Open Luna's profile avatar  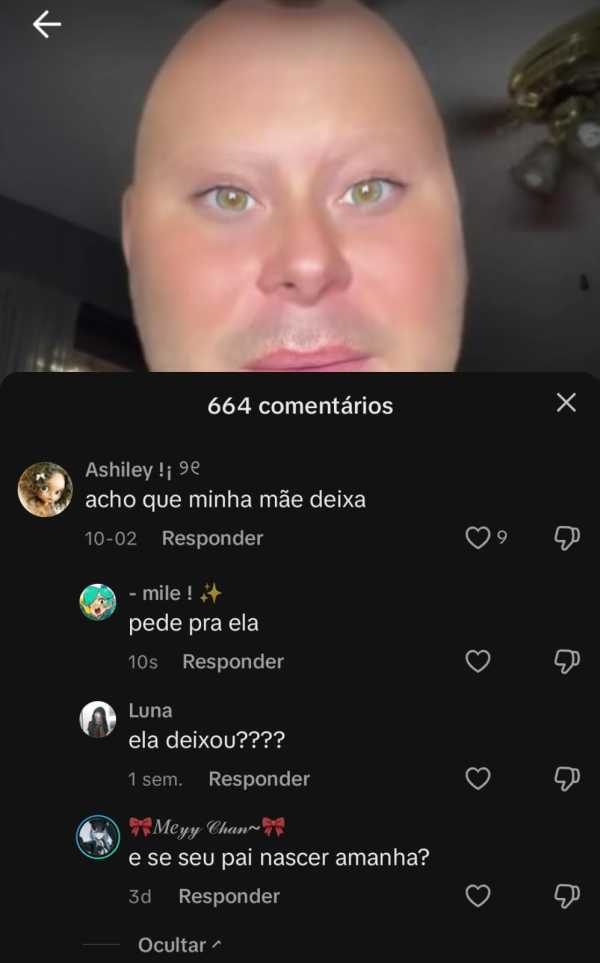point(98,719)
